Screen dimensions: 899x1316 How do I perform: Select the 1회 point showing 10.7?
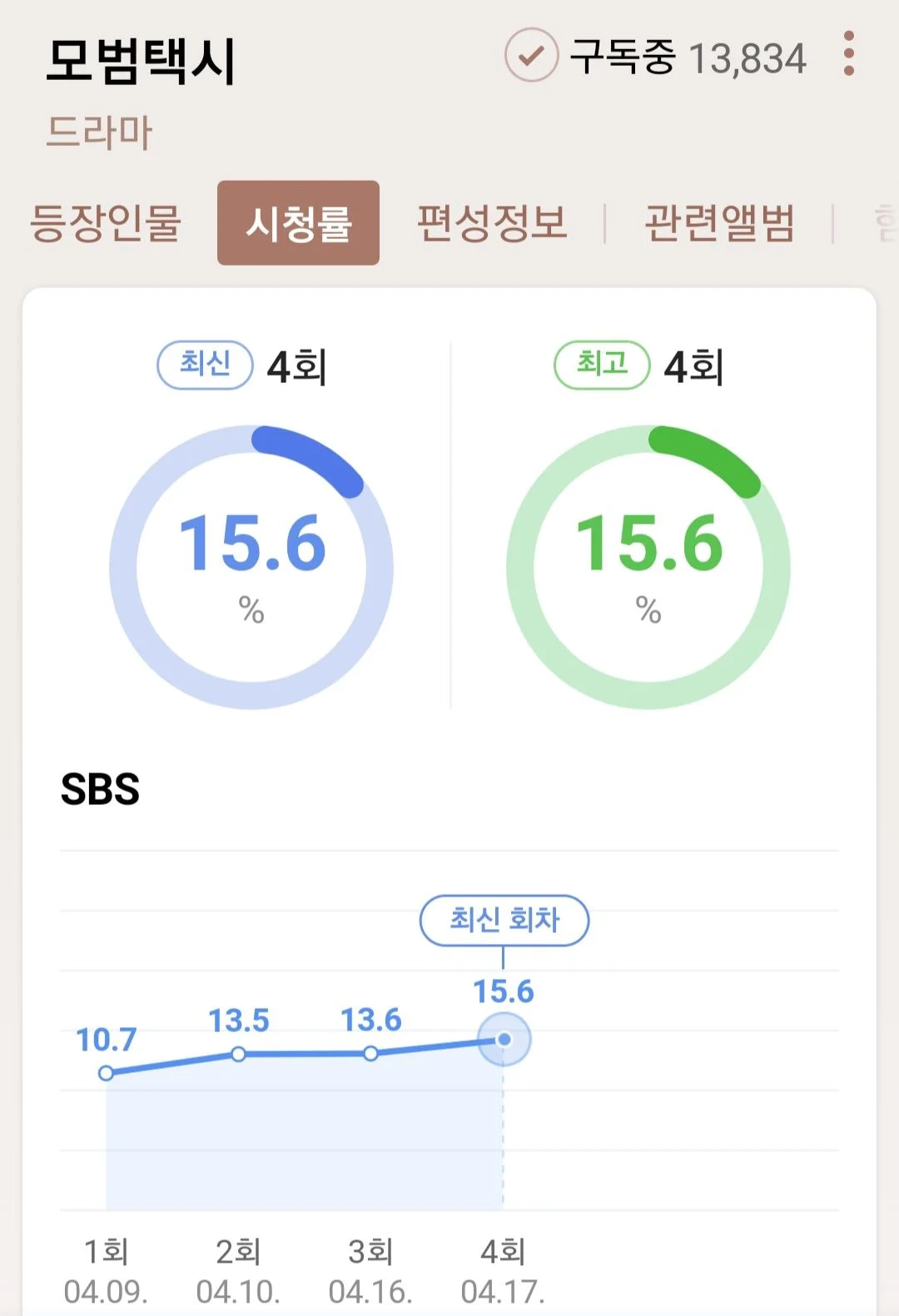tap(106, 1073)
